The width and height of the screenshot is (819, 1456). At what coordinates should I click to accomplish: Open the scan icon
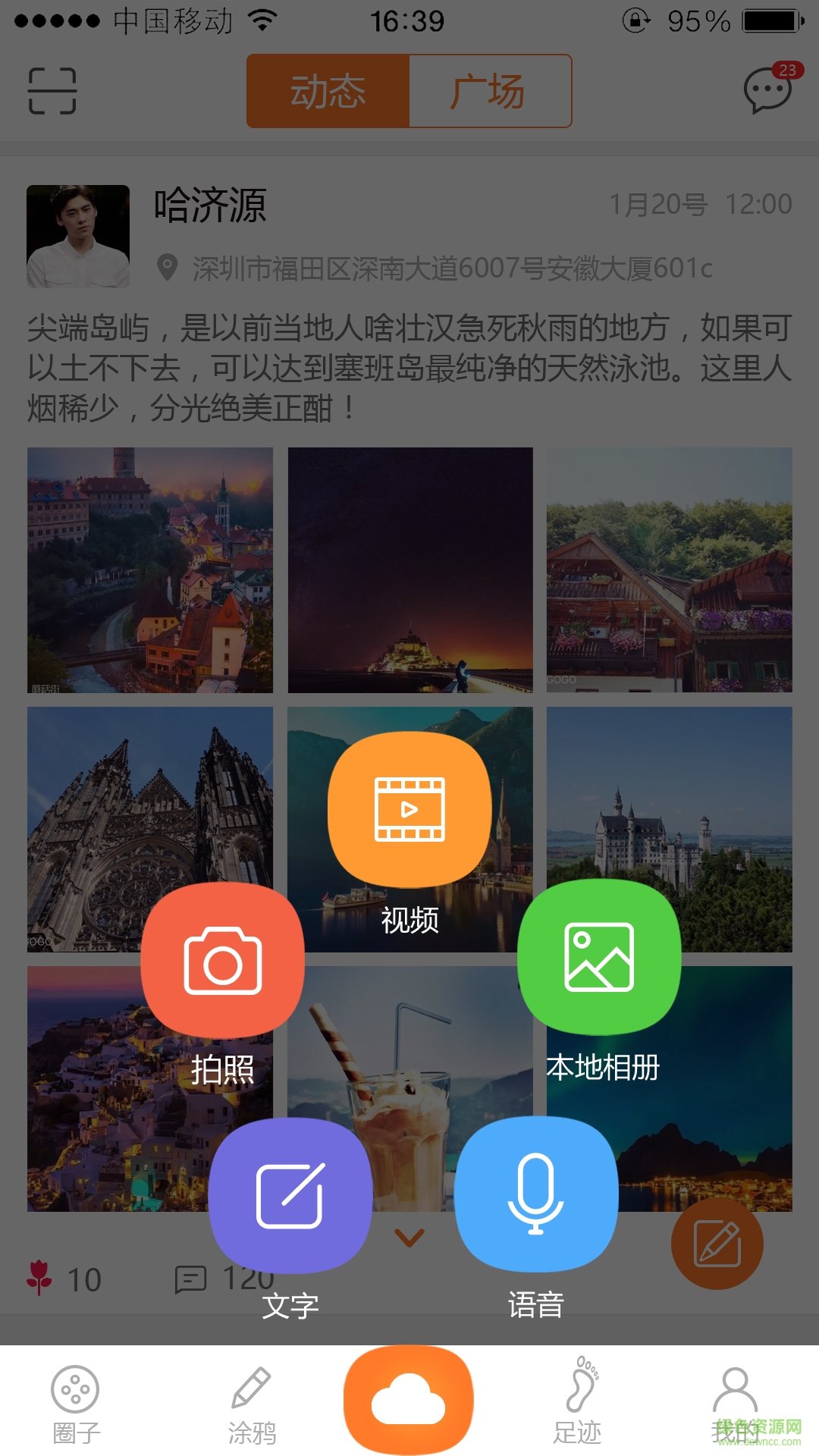tap(52, 91)
